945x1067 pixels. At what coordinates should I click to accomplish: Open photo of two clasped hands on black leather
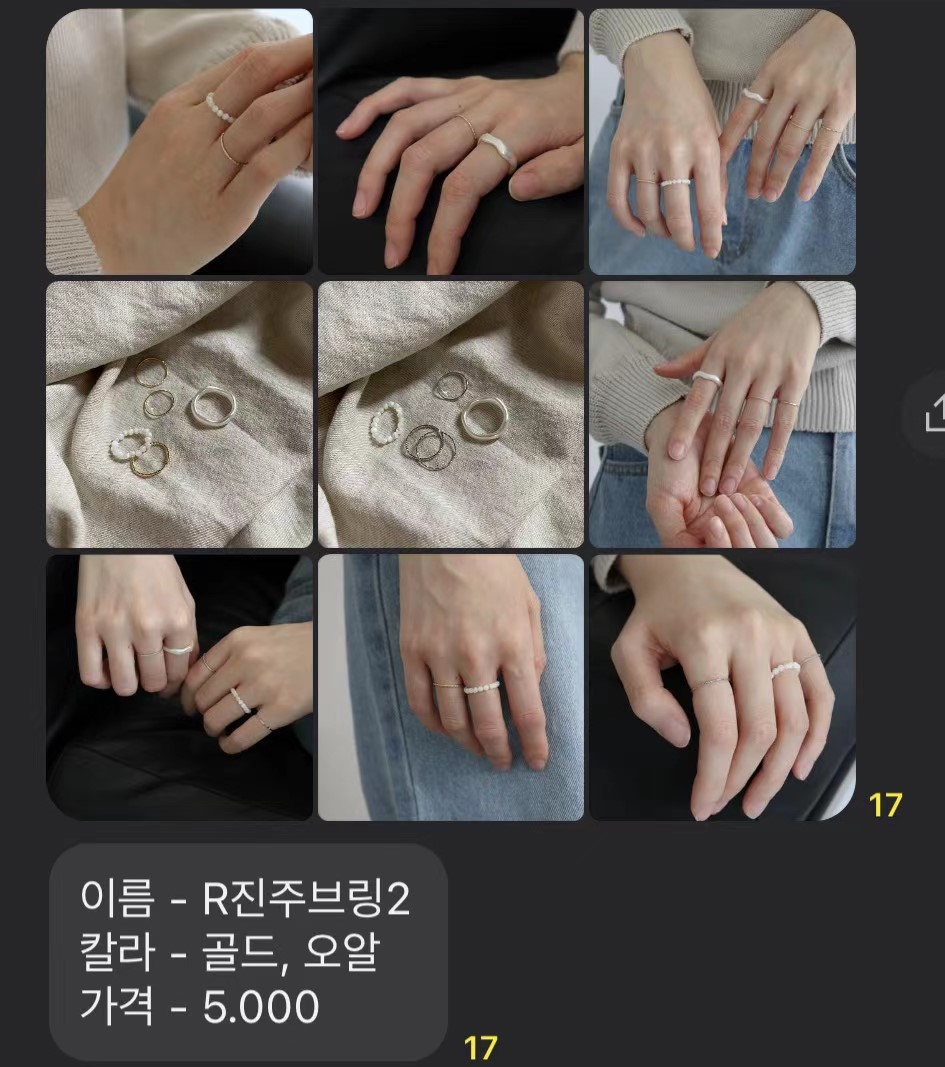click(x=179, y=687)
